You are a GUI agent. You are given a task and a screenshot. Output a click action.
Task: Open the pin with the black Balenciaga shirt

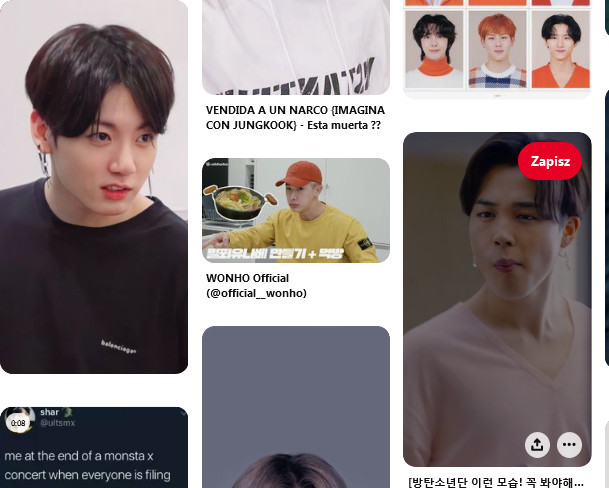[x=94, y=186]
